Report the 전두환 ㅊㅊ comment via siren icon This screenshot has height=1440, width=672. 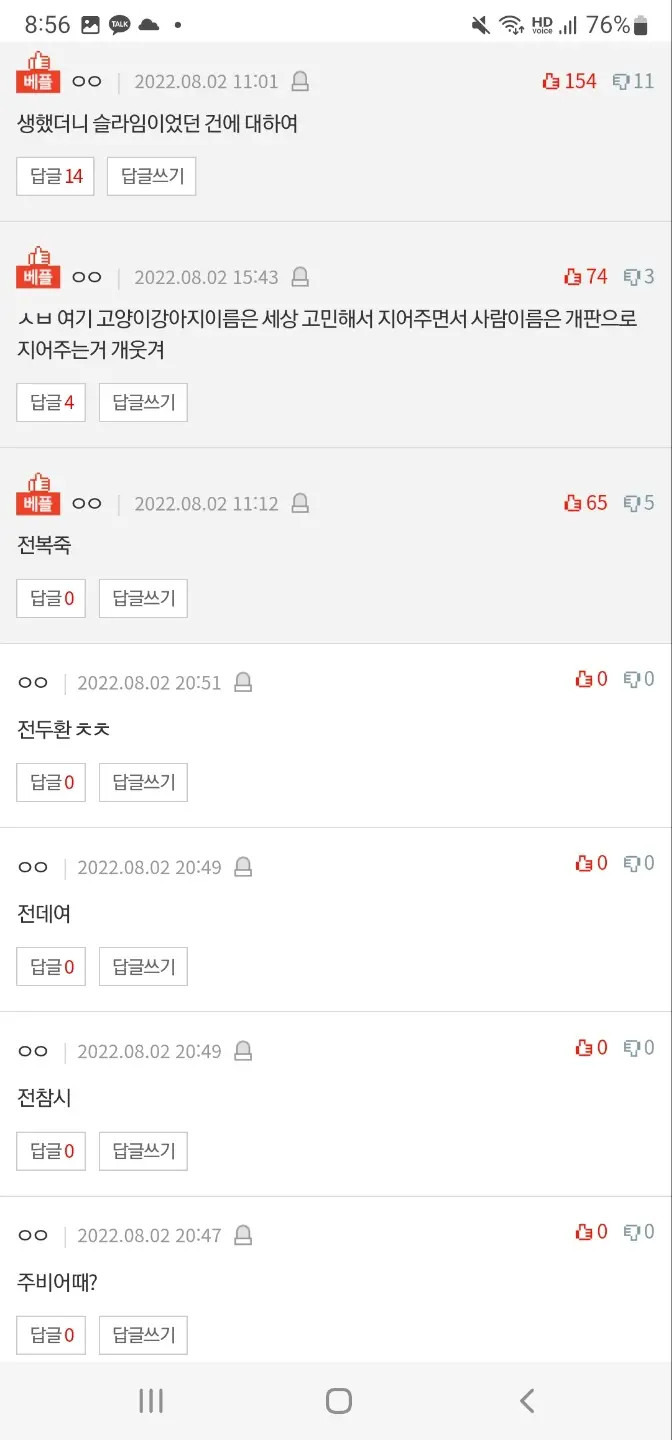click(242, 683)
